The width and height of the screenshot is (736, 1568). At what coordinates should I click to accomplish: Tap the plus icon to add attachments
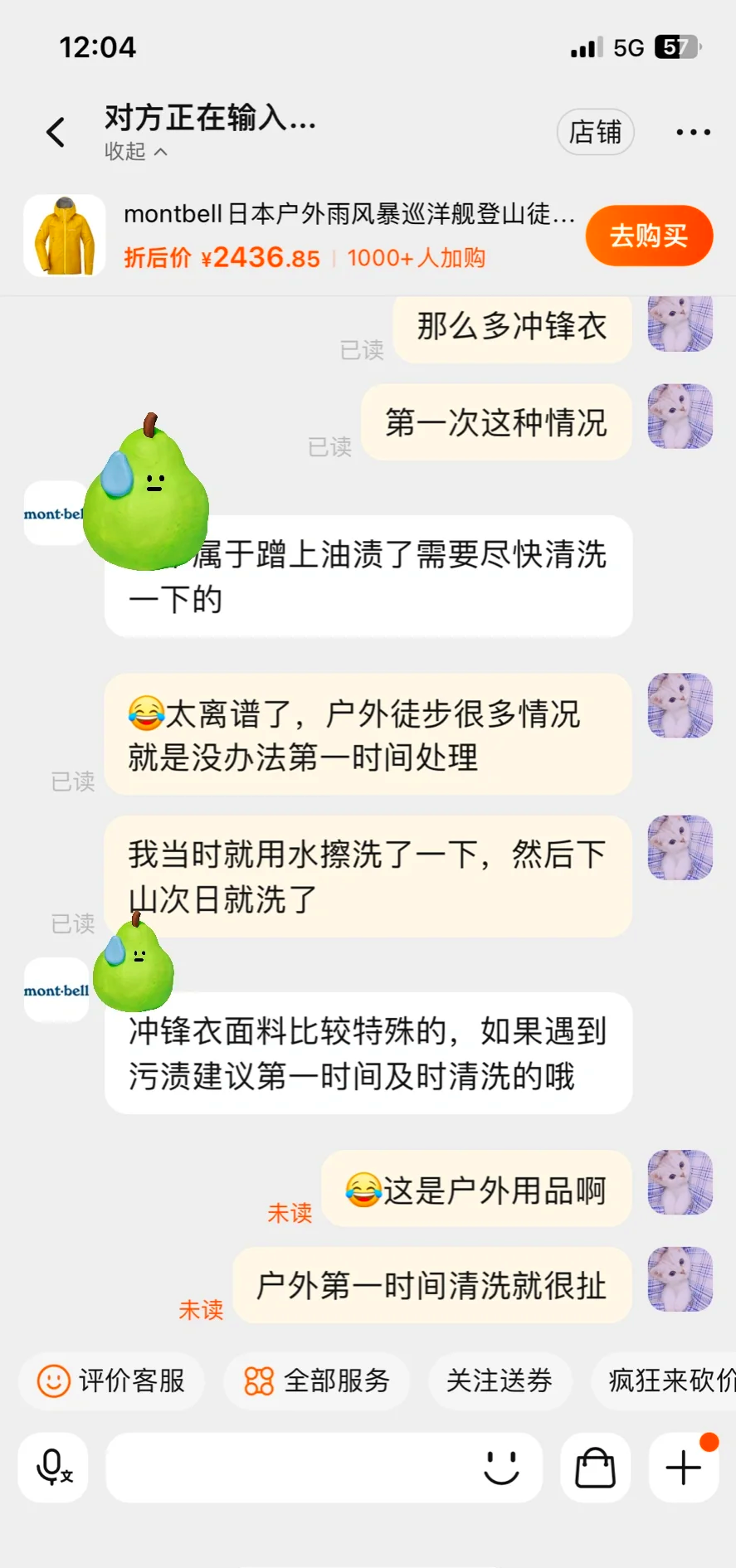click(680, 1467)
